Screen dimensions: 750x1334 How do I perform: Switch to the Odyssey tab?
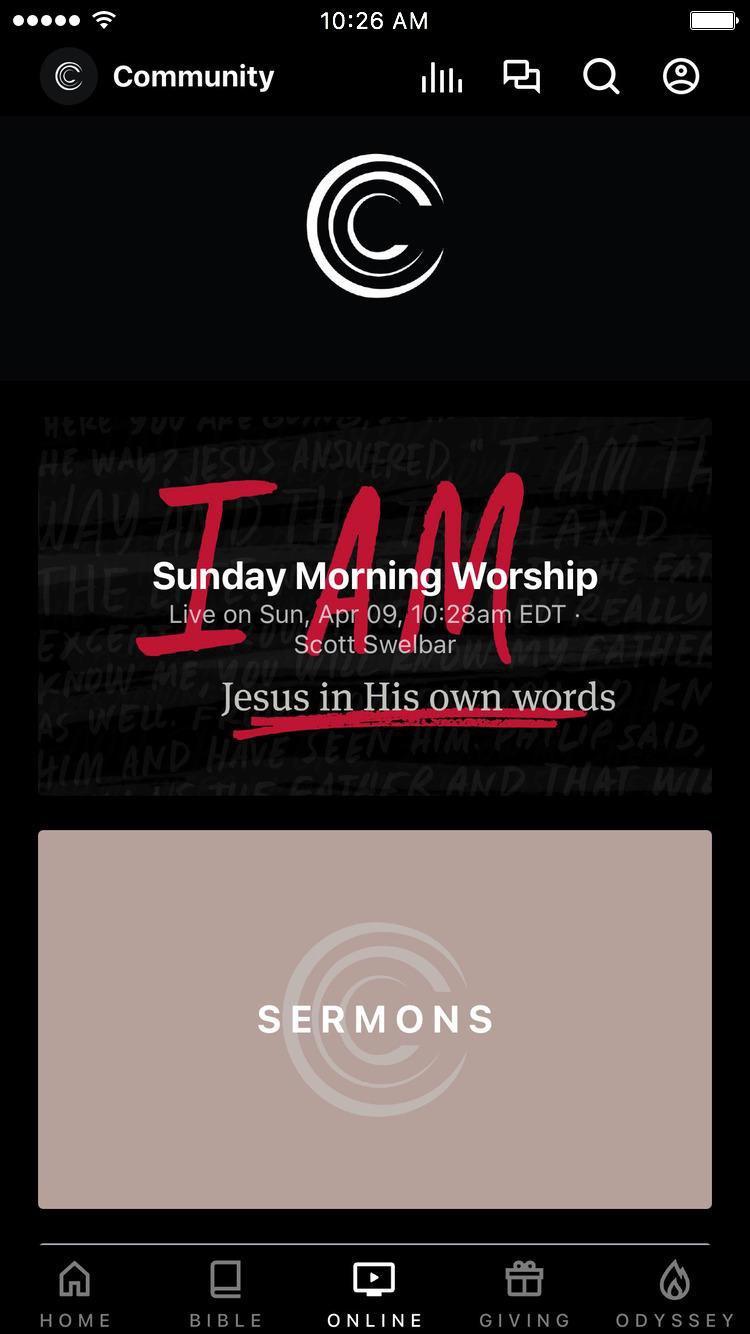point(675,1292)
